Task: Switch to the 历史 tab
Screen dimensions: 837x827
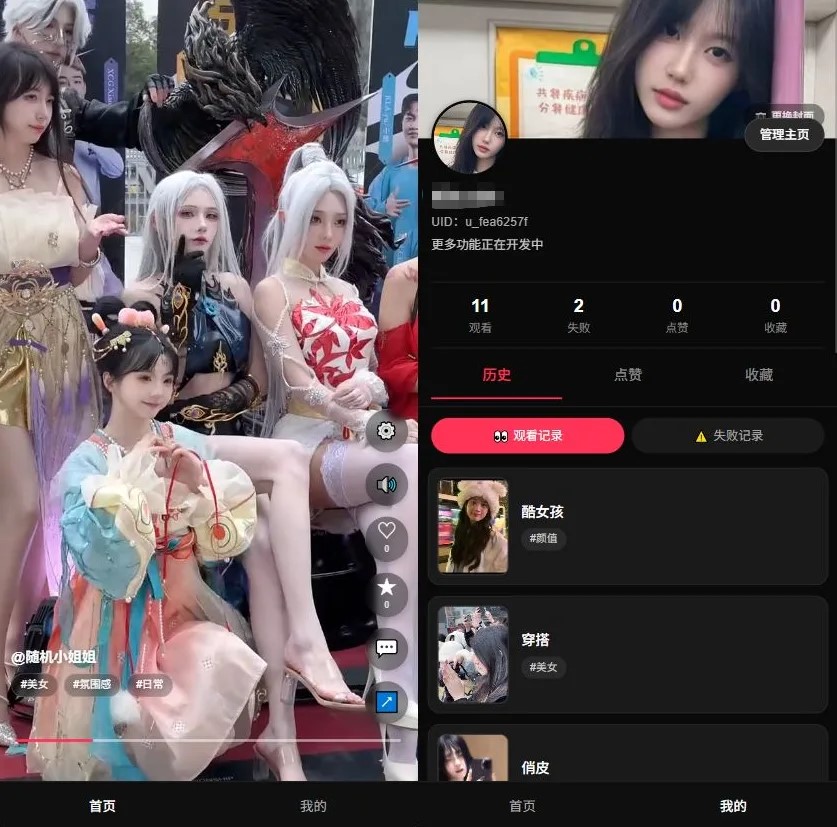Action: tap(496, 375)
